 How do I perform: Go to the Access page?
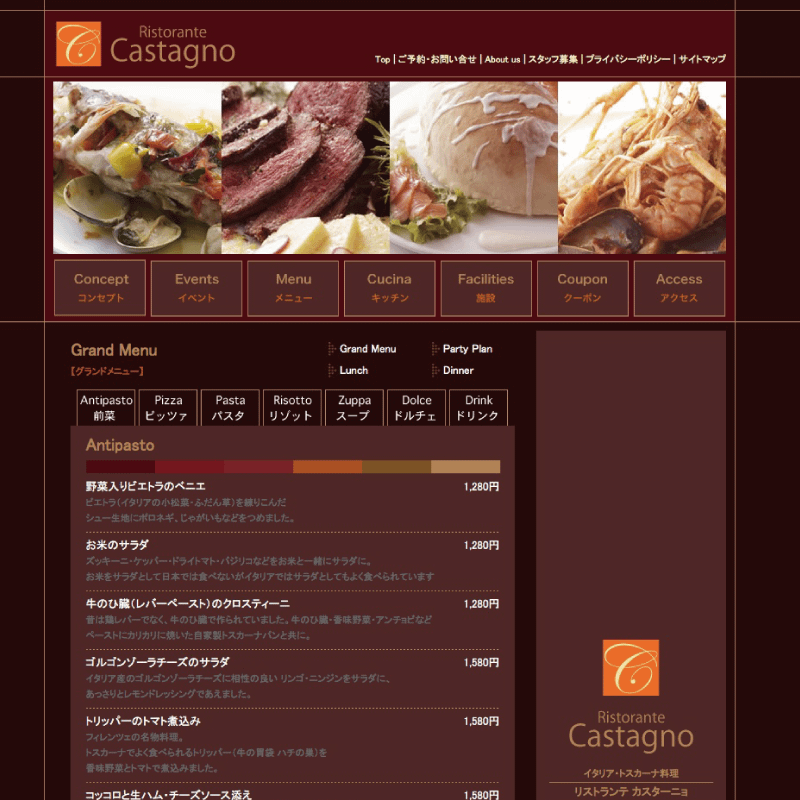click(x=679, y=288)
